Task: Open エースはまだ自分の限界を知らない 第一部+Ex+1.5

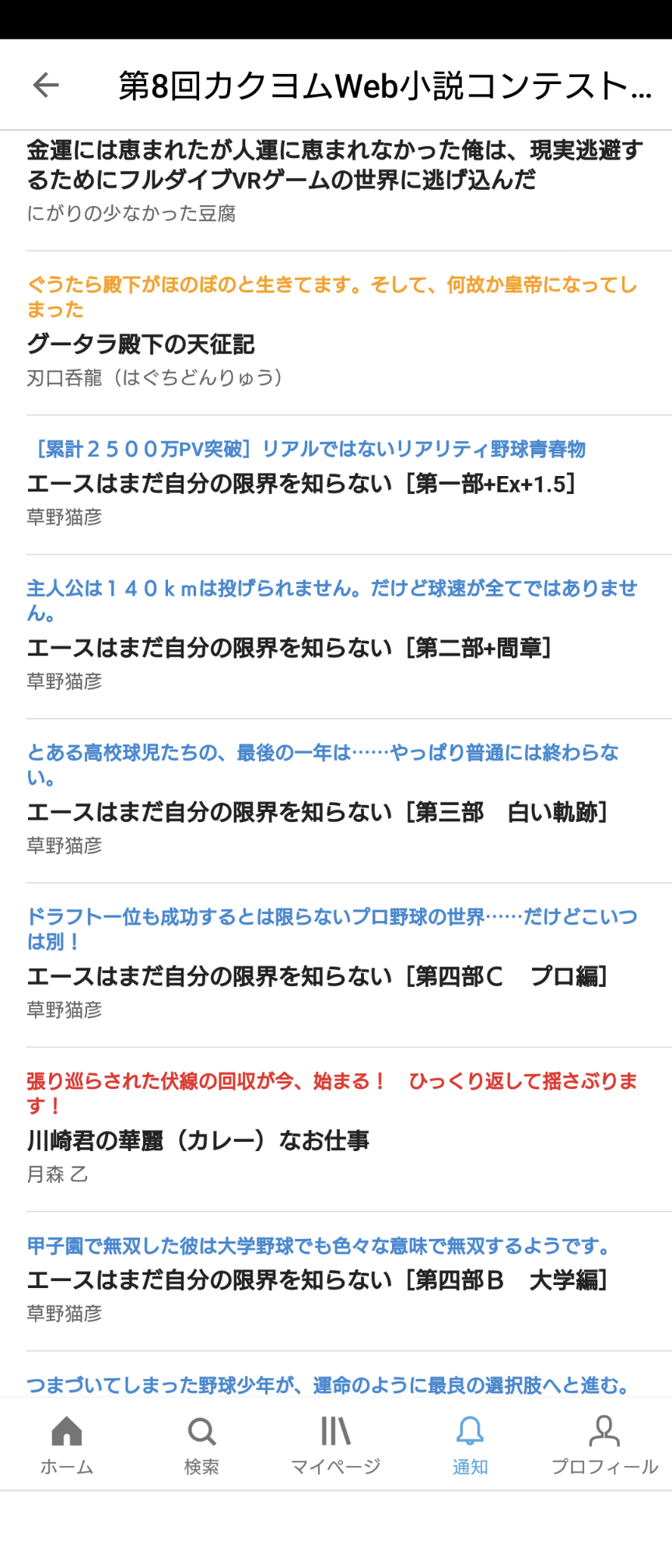Action: [x=302, y=484]
